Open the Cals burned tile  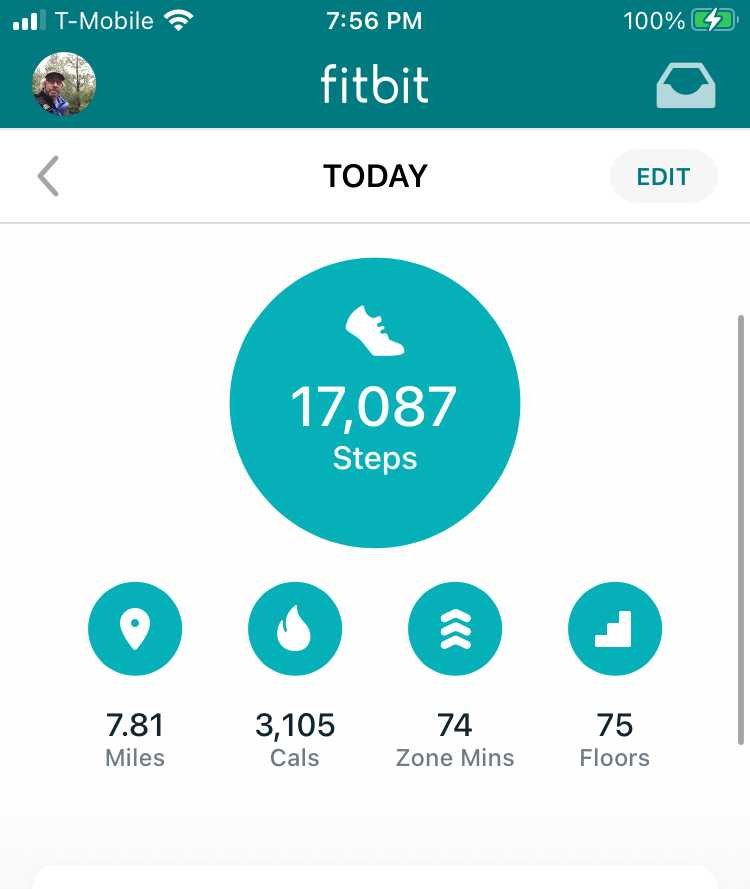point(295,629)
